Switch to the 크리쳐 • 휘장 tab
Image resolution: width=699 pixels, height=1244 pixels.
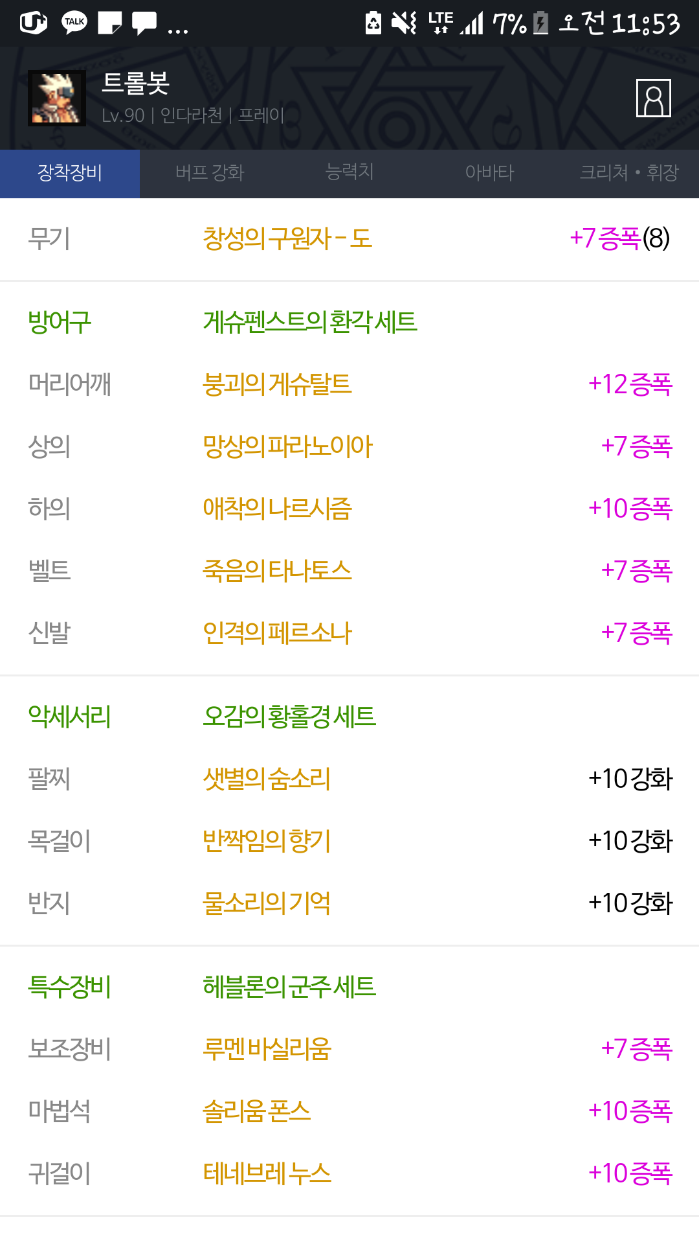pyautogui.click(x=628, y=173)
